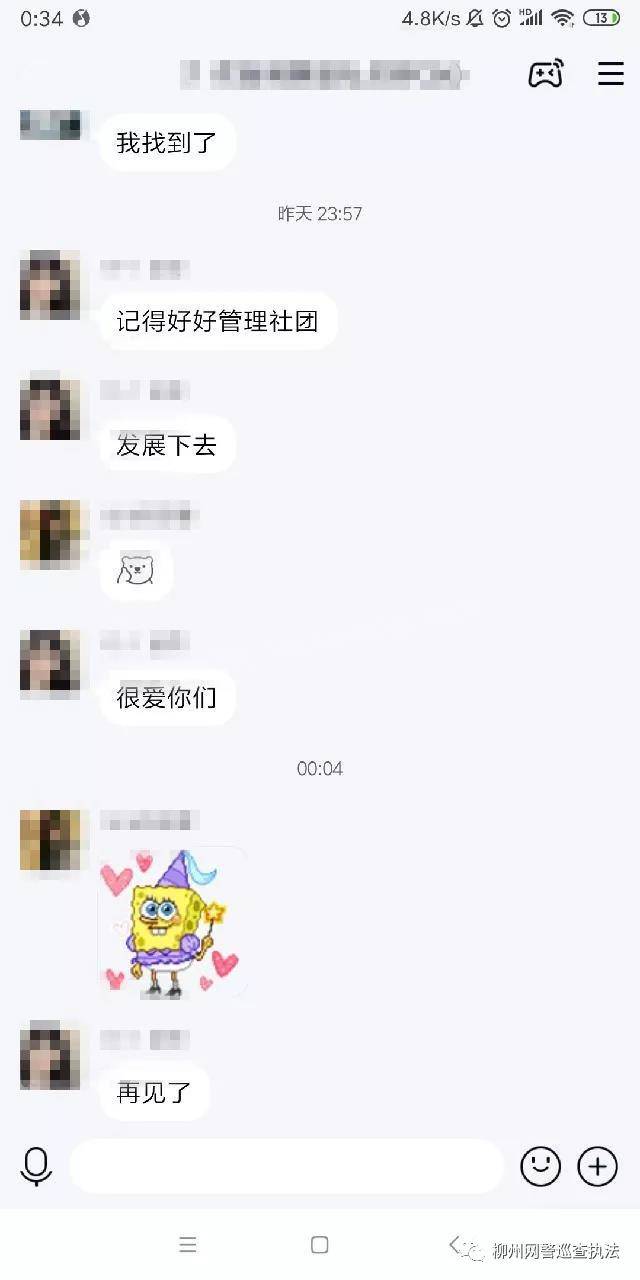Open the group menu icon
The width and height of the screenshot is (640, 1280).
(x=610, y=74)
